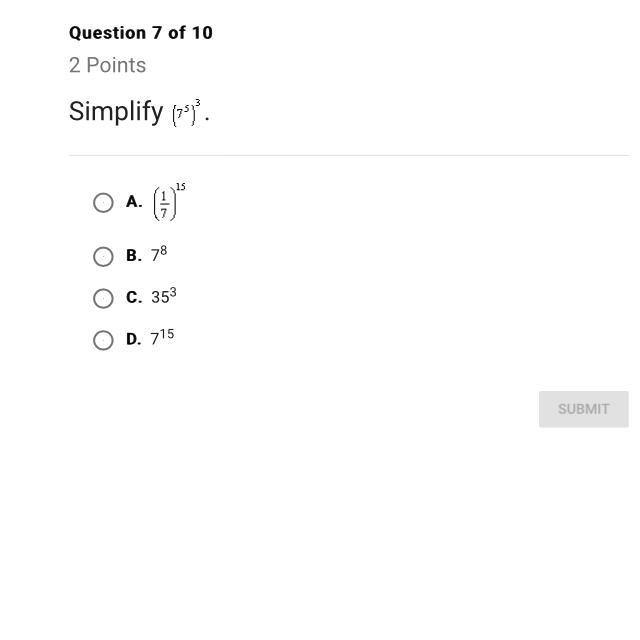Mark option D, 7 to the 15th
Screen dimensions: 640x640
(x=103, y=340)
